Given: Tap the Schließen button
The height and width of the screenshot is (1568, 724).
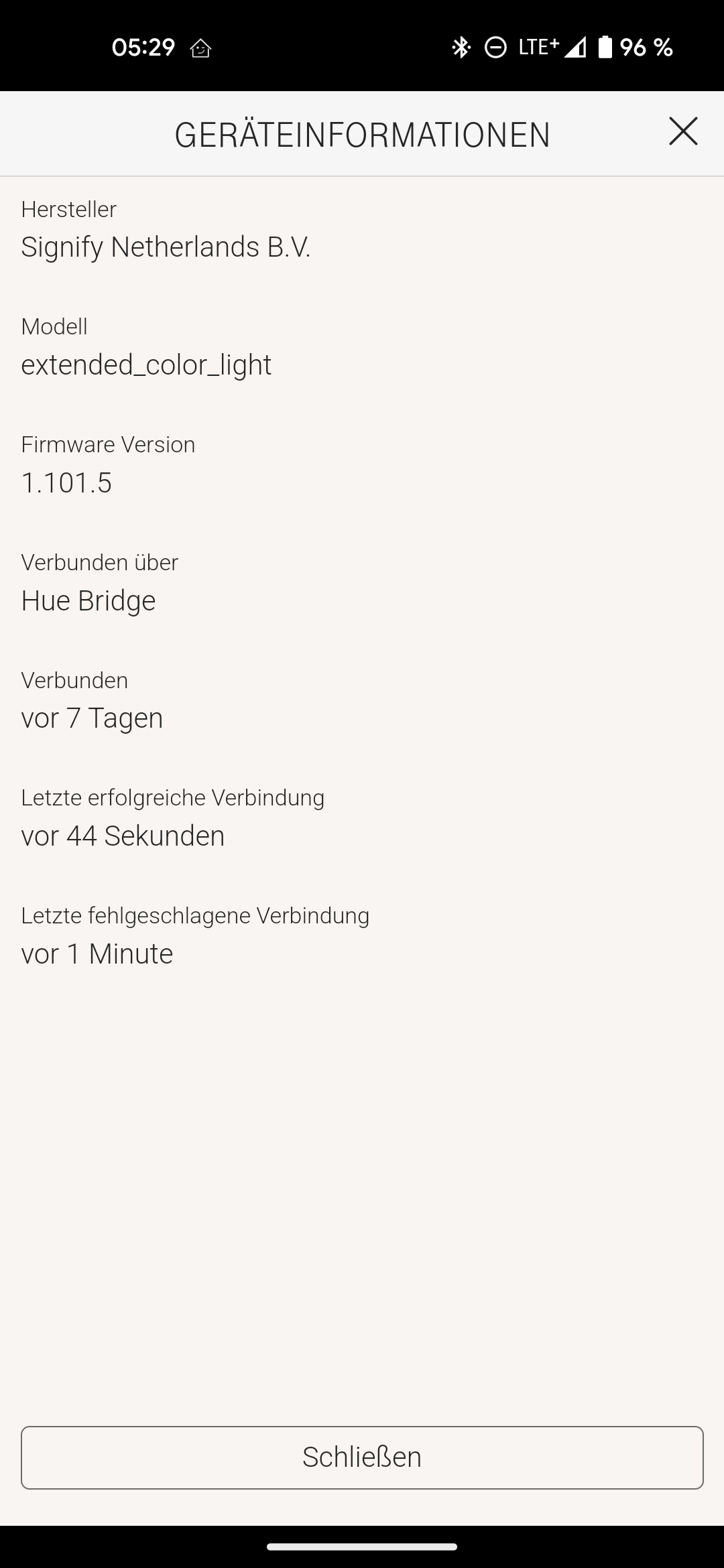Looking at the screenshot, I should (x=362, y=1457).
